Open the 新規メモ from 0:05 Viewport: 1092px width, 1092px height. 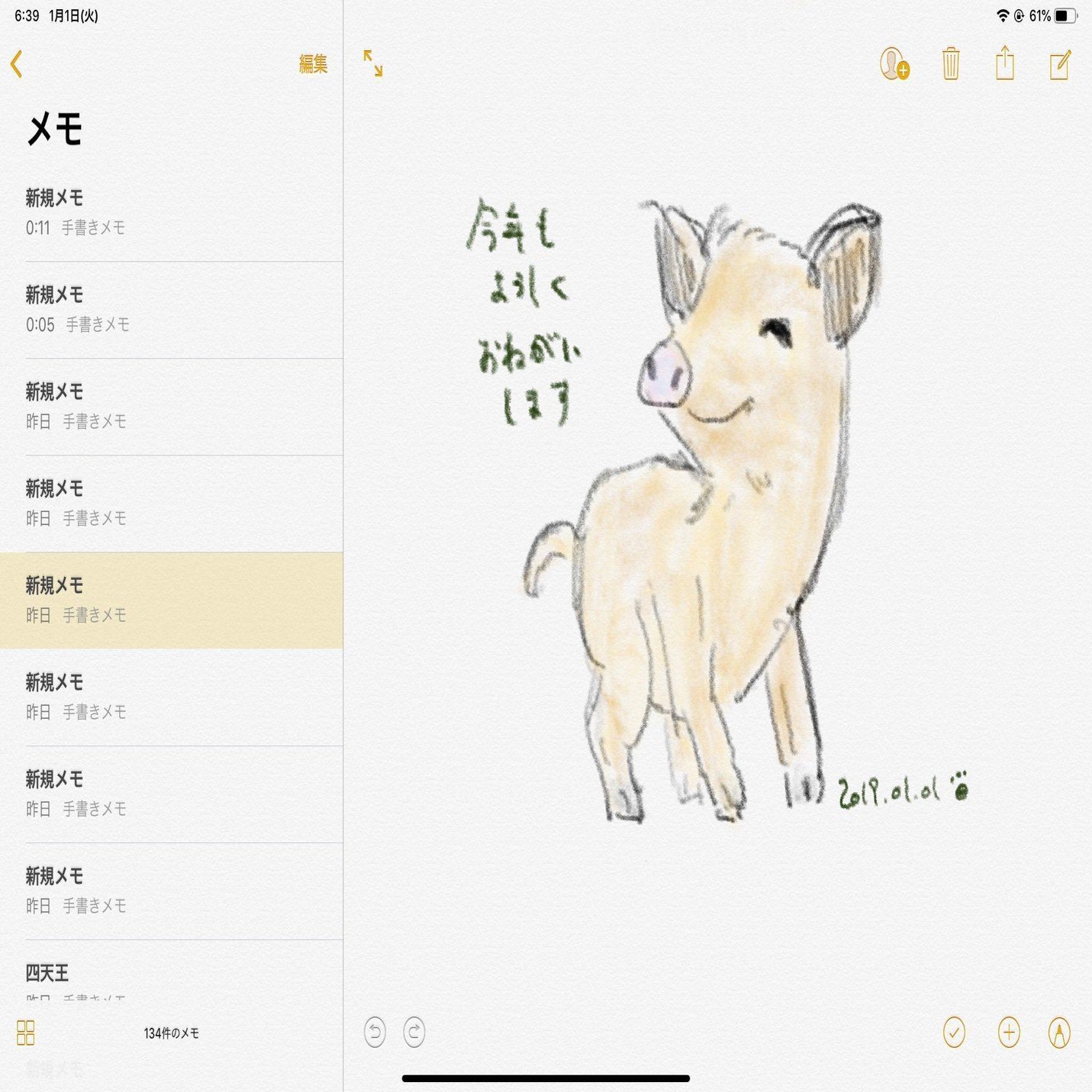tap(172, 310)
